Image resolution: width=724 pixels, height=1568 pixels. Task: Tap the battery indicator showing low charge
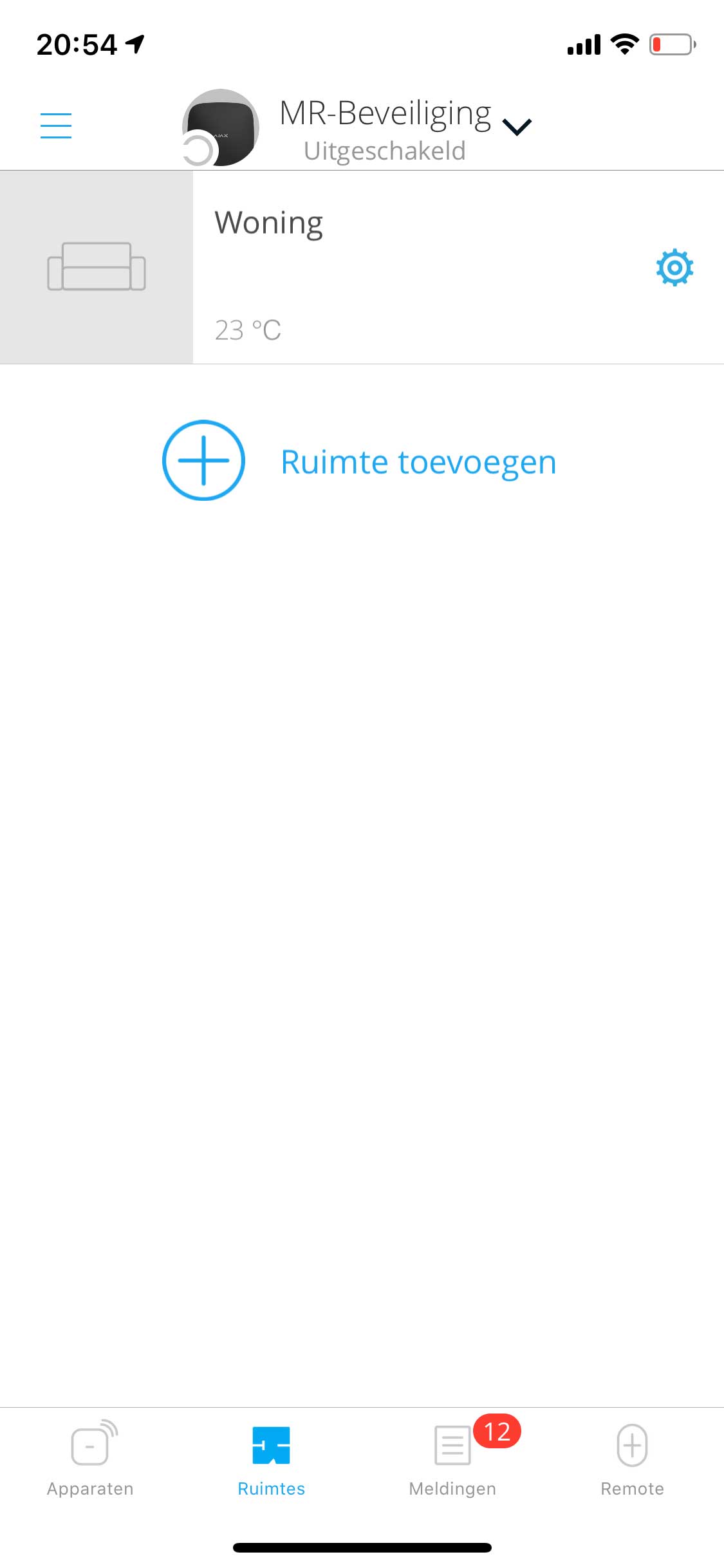pyautogui.click(x=669, y=44)
